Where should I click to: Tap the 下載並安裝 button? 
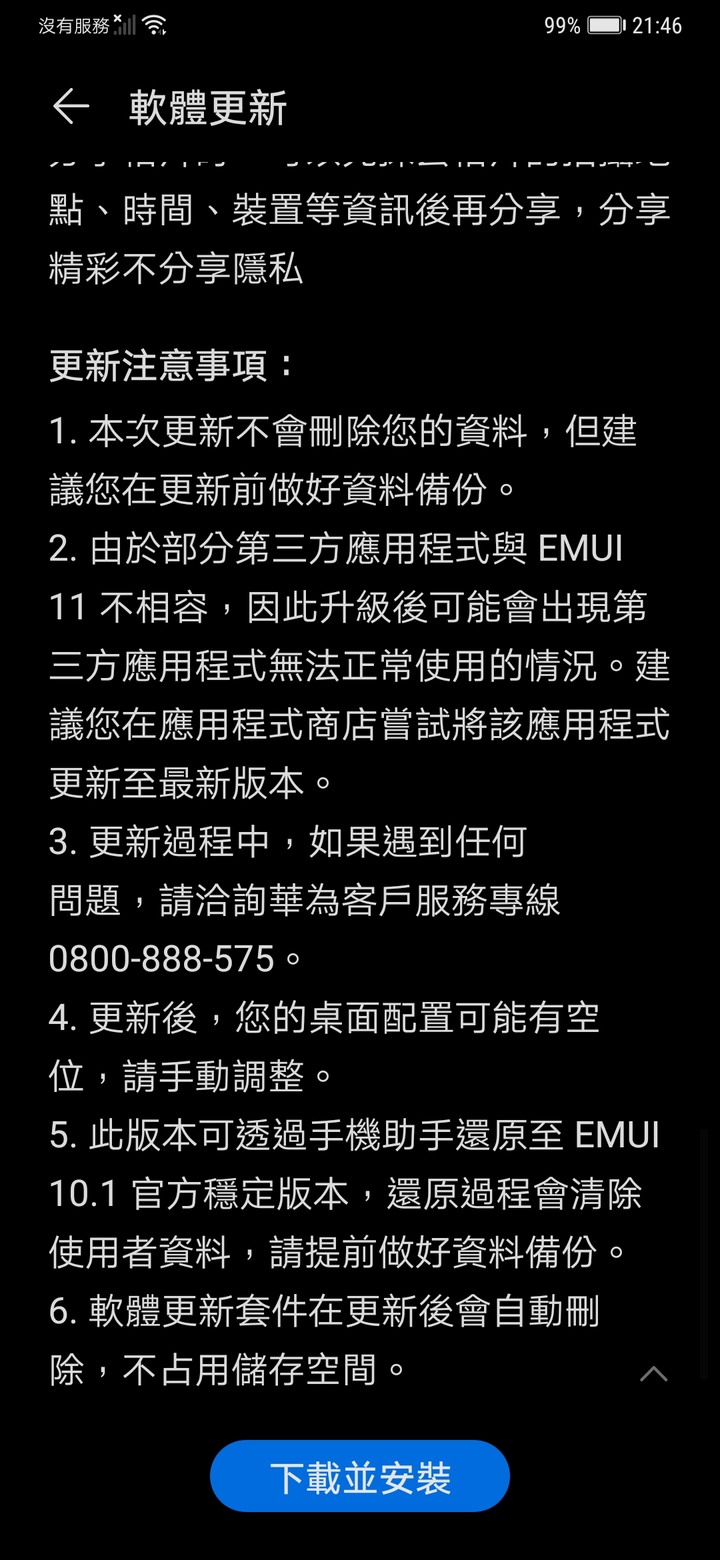tap(360, 1476)
